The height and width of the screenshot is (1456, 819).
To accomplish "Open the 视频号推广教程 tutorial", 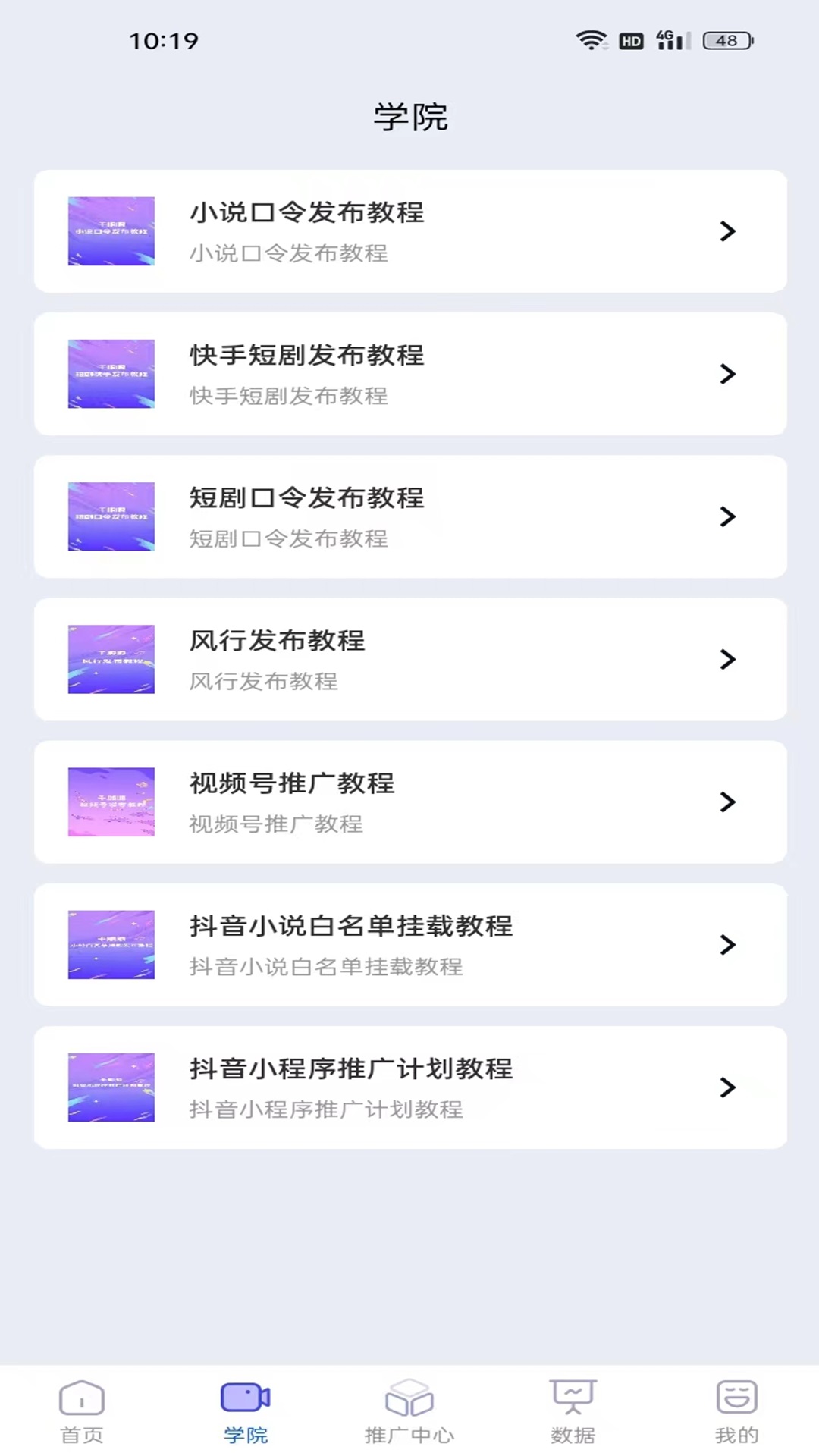I will click(x=409, y=802).
